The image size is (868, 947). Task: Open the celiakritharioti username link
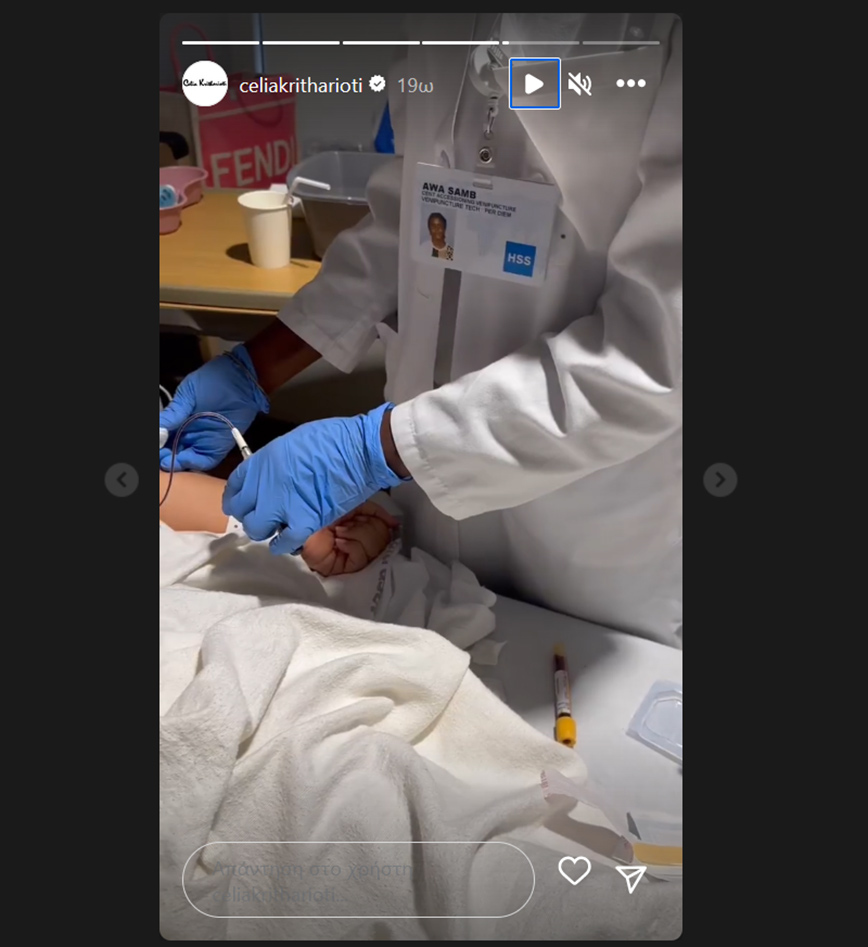(300, 85)
